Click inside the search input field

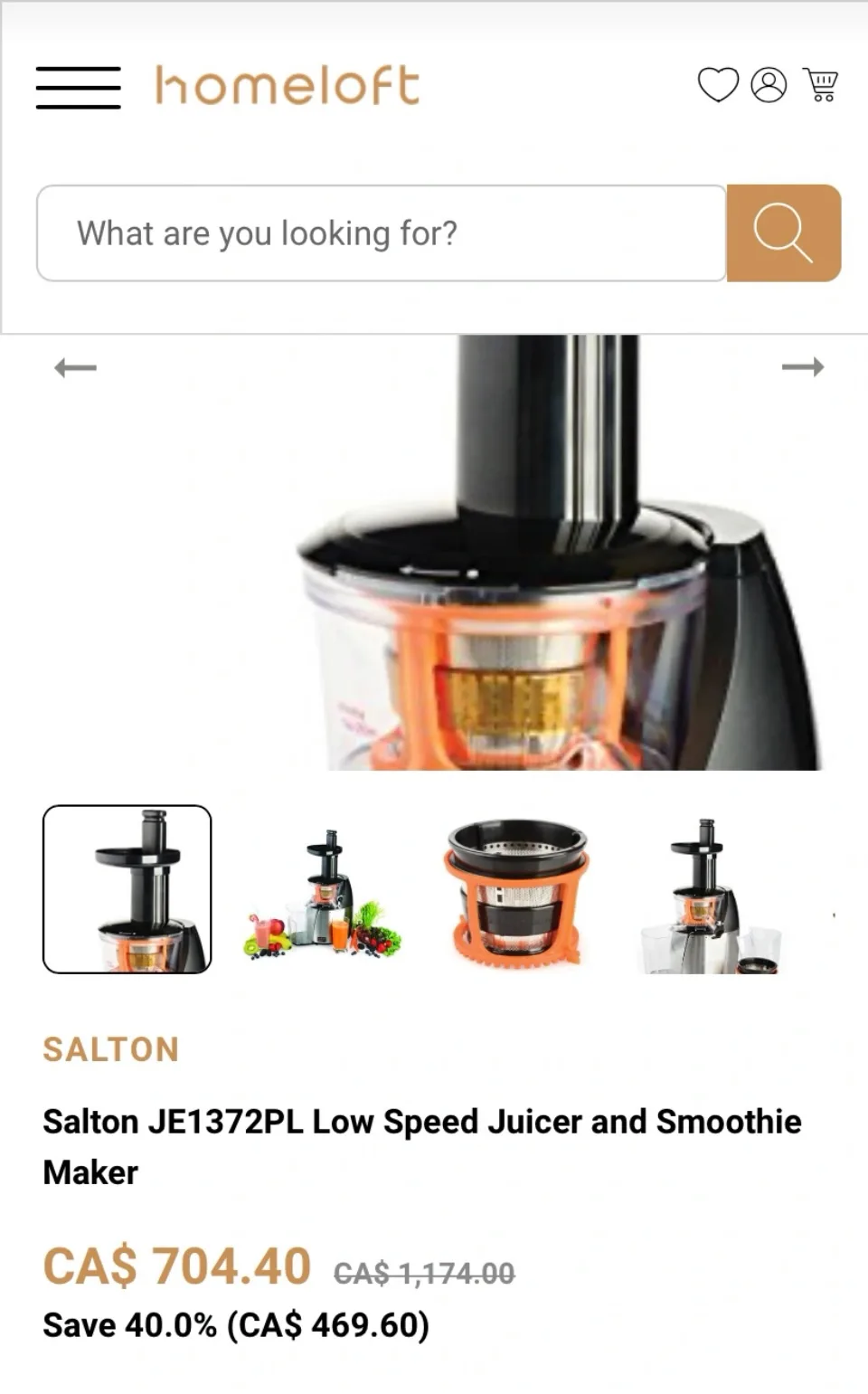[380, 232]
